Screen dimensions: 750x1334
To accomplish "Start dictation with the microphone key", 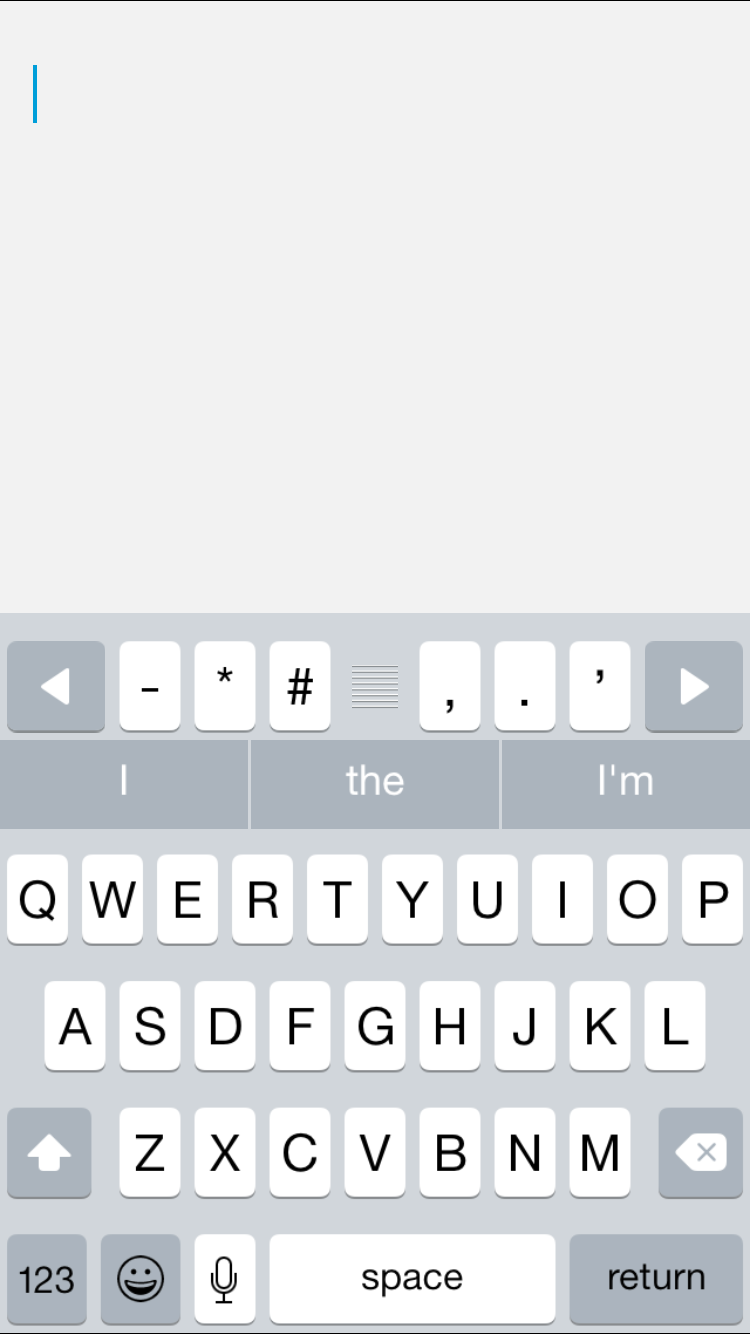I will point(225,1279).
